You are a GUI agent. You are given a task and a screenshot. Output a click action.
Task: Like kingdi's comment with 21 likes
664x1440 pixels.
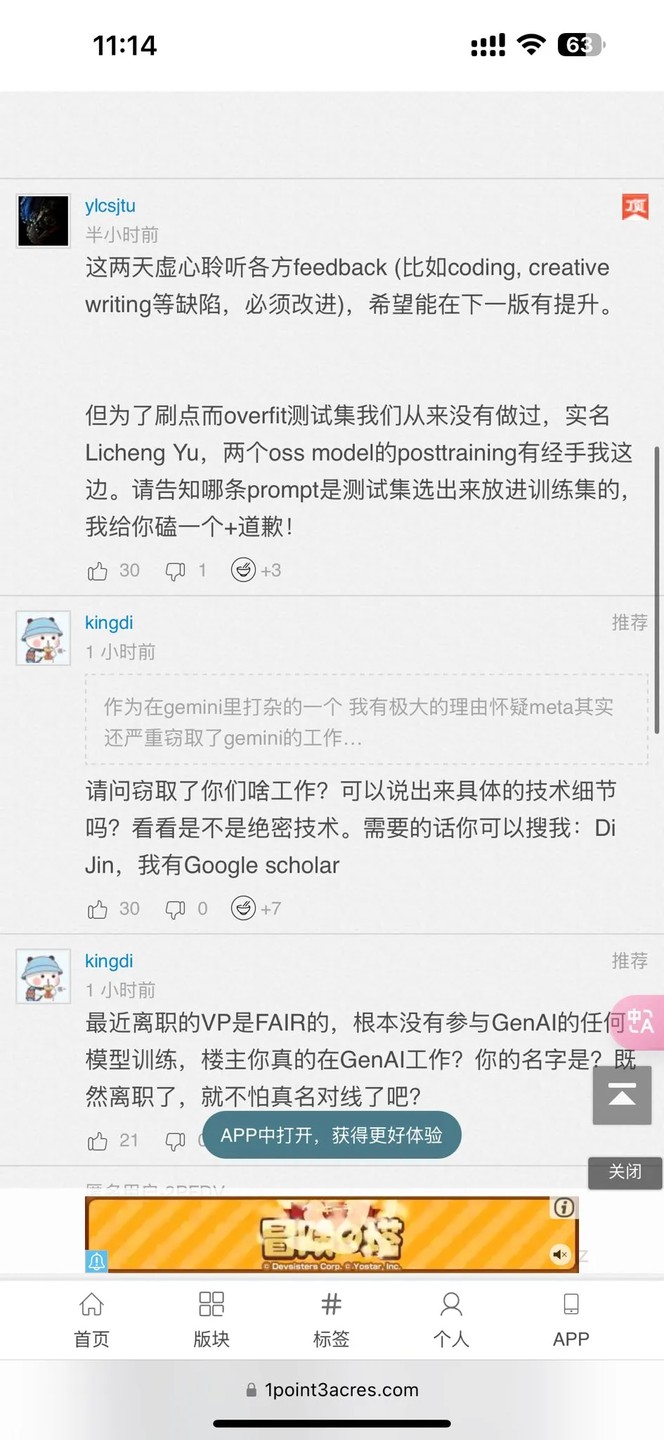98,1140
